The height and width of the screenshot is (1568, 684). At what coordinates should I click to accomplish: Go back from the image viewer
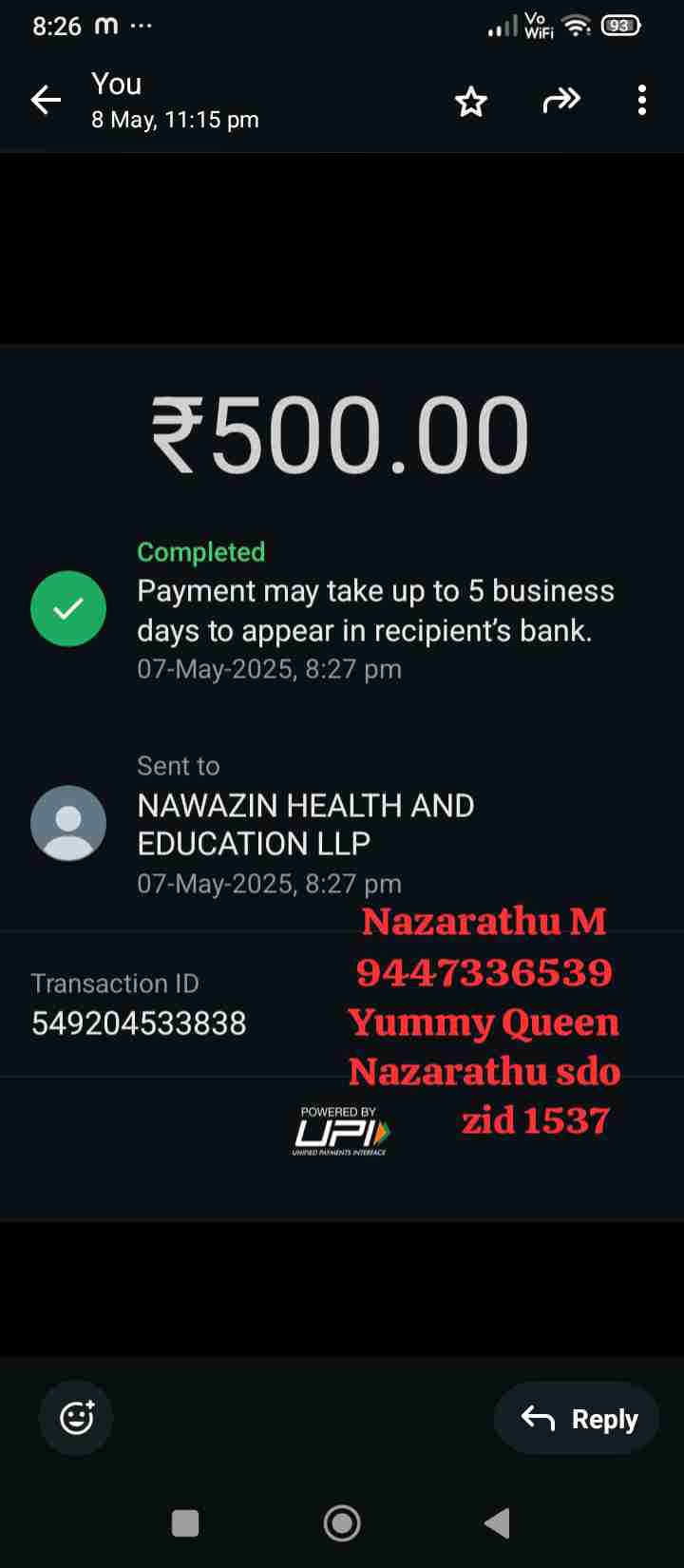(46, 100)
